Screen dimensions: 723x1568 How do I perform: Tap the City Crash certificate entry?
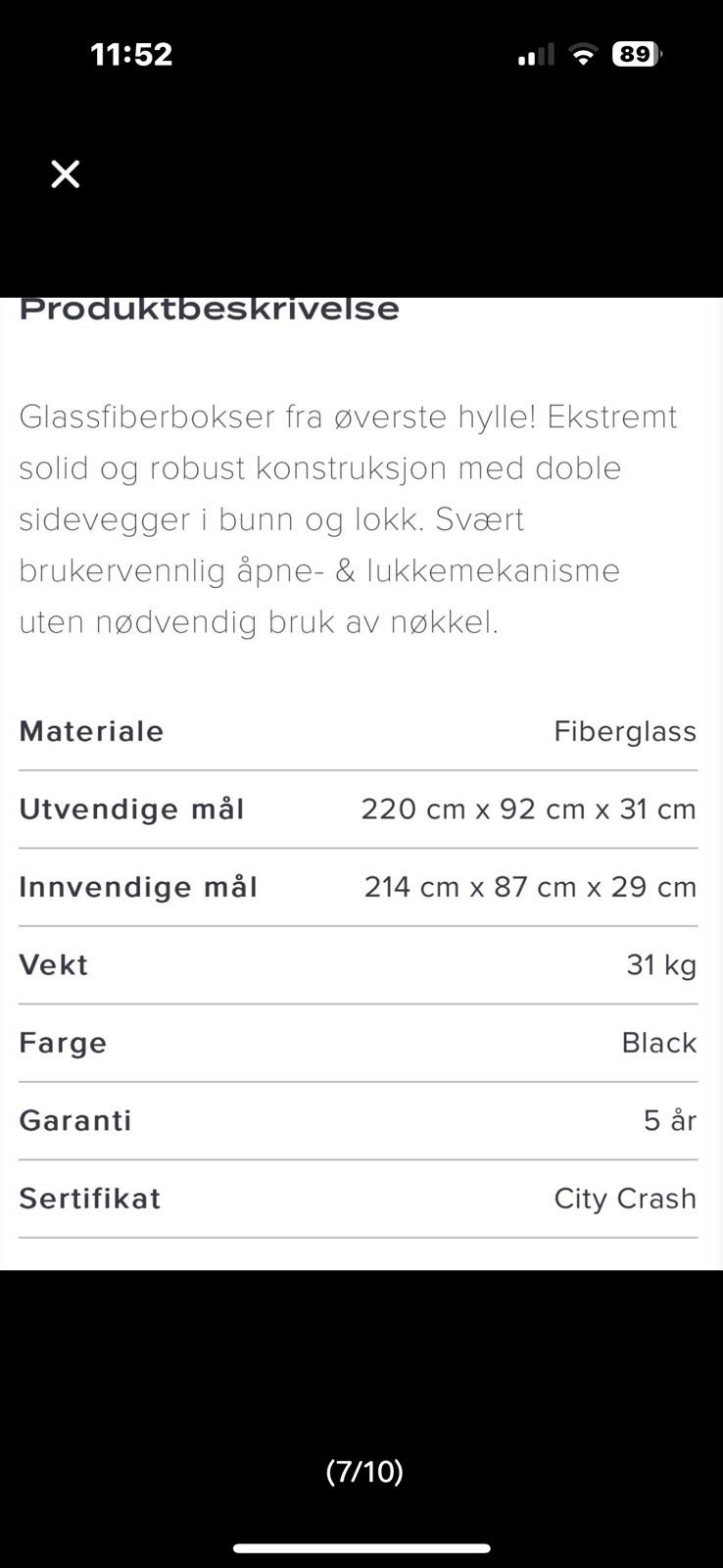click(625, 1198)
